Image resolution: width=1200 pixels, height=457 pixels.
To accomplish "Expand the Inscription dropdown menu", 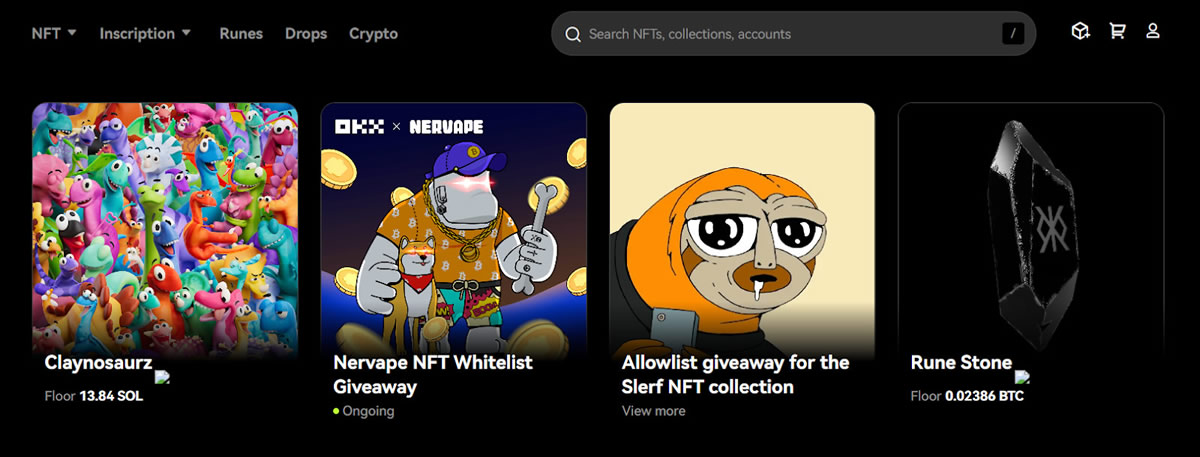I will coord(145,33).
